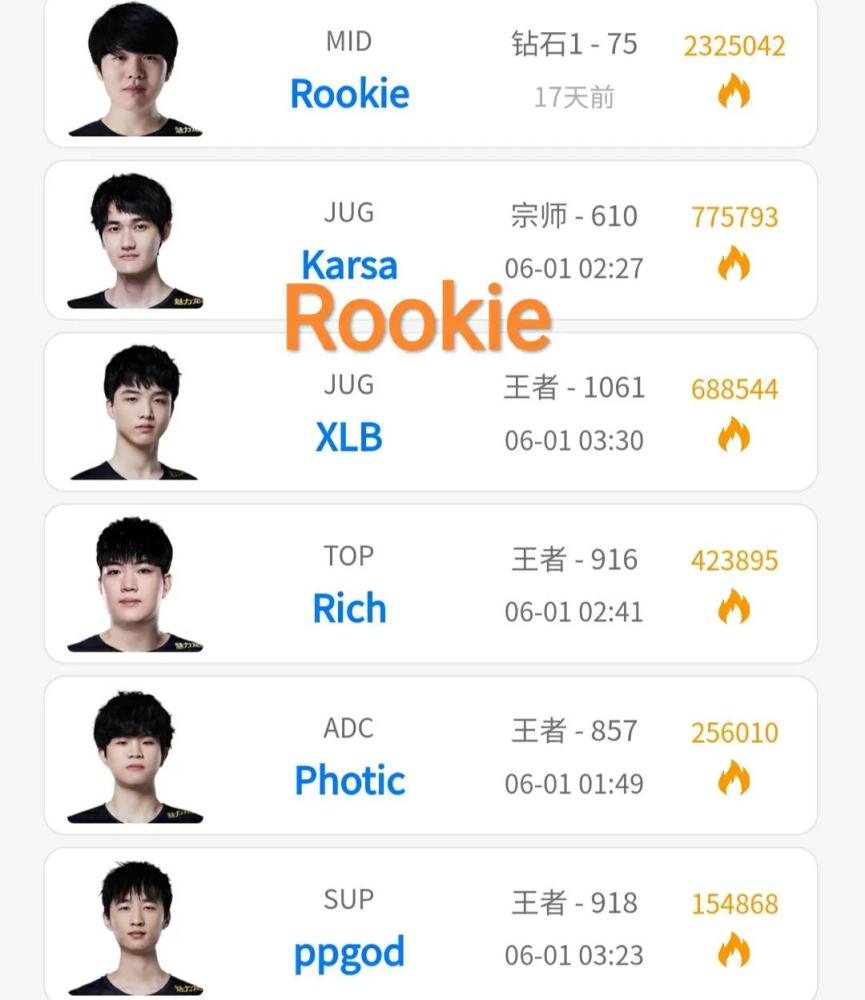This screenshot has height=1000, width=865.
Task: Open Rookie's MID player card
Action: [349, 93]
